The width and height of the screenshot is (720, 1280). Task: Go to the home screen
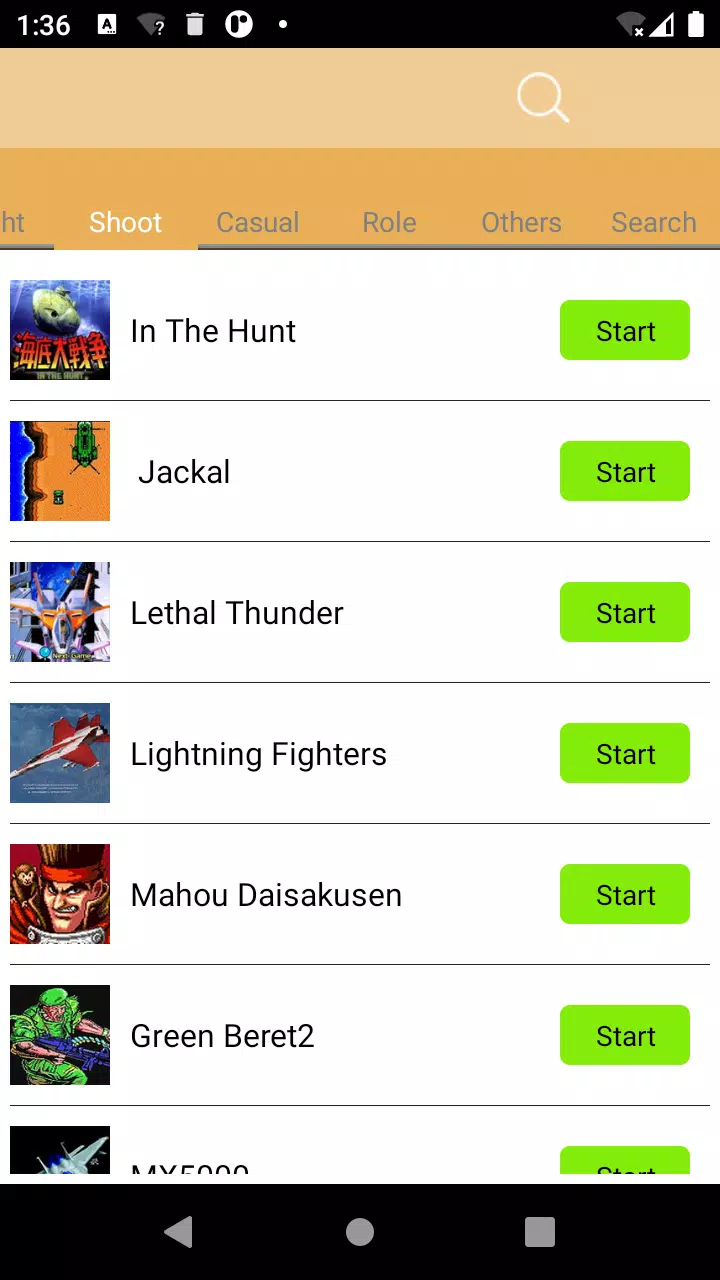360,1232
